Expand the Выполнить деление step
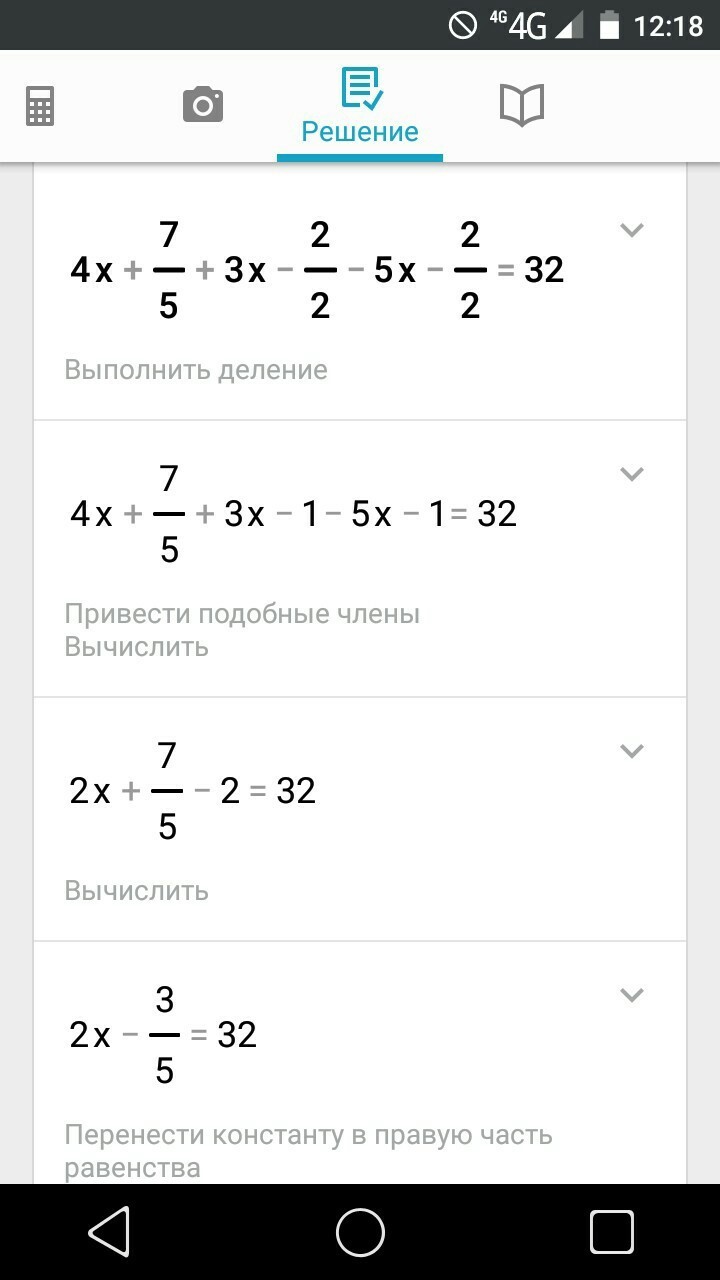Screen dimensions: 720x1280 [631, 231]
